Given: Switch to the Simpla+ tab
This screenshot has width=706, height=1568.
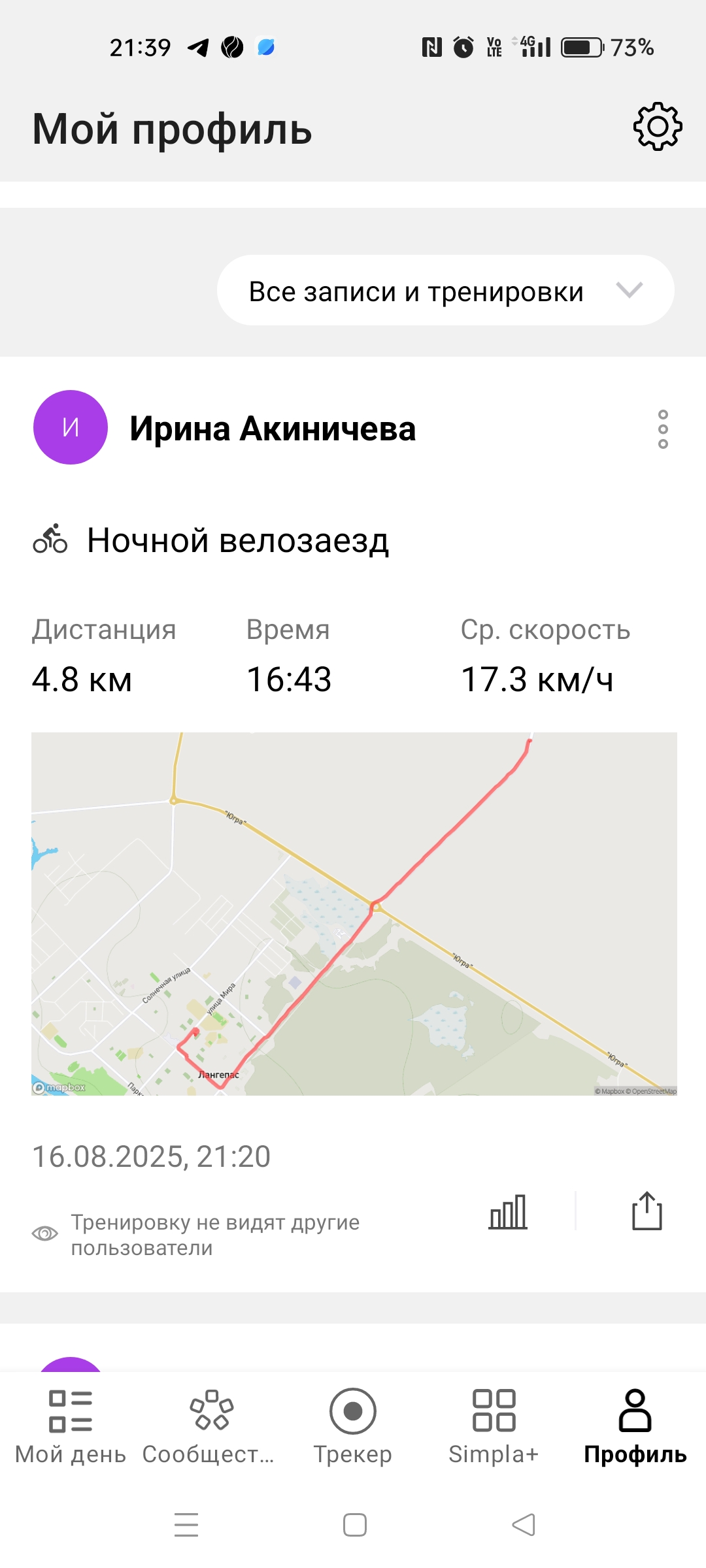Looking at the screenshot, I should pos(494,1427).
